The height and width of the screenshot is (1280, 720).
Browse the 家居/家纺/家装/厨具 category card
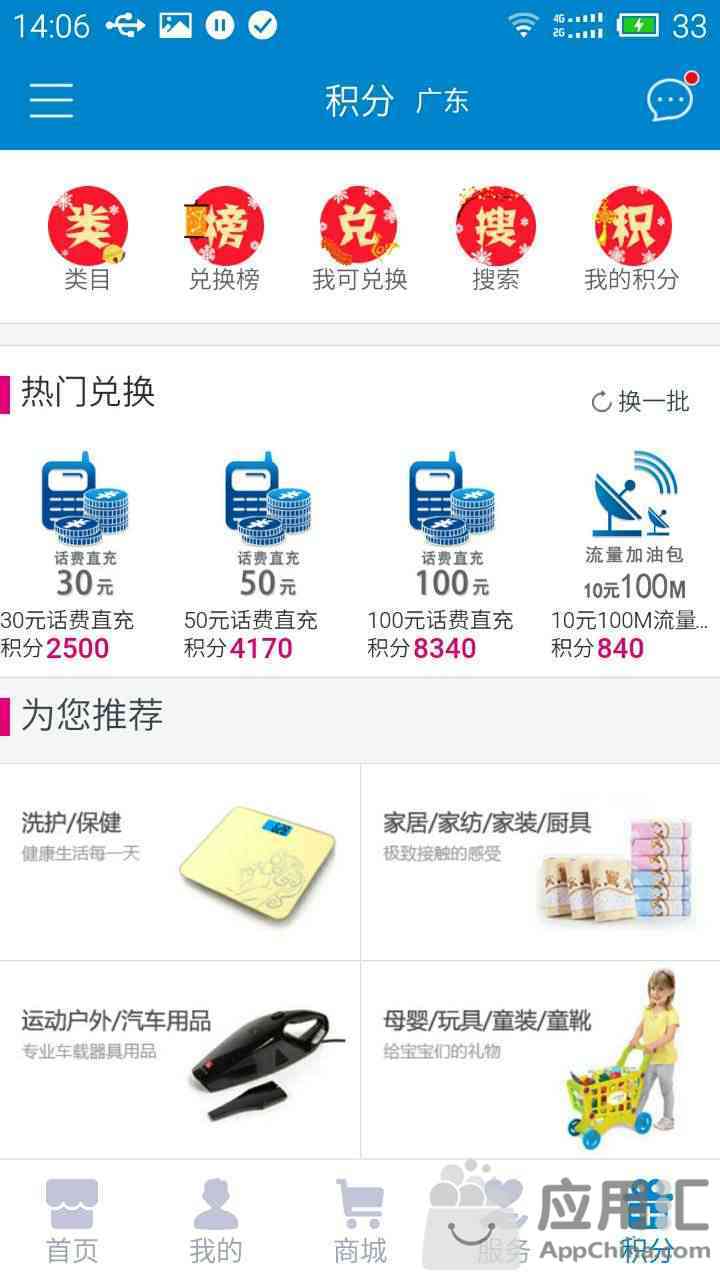540,862
